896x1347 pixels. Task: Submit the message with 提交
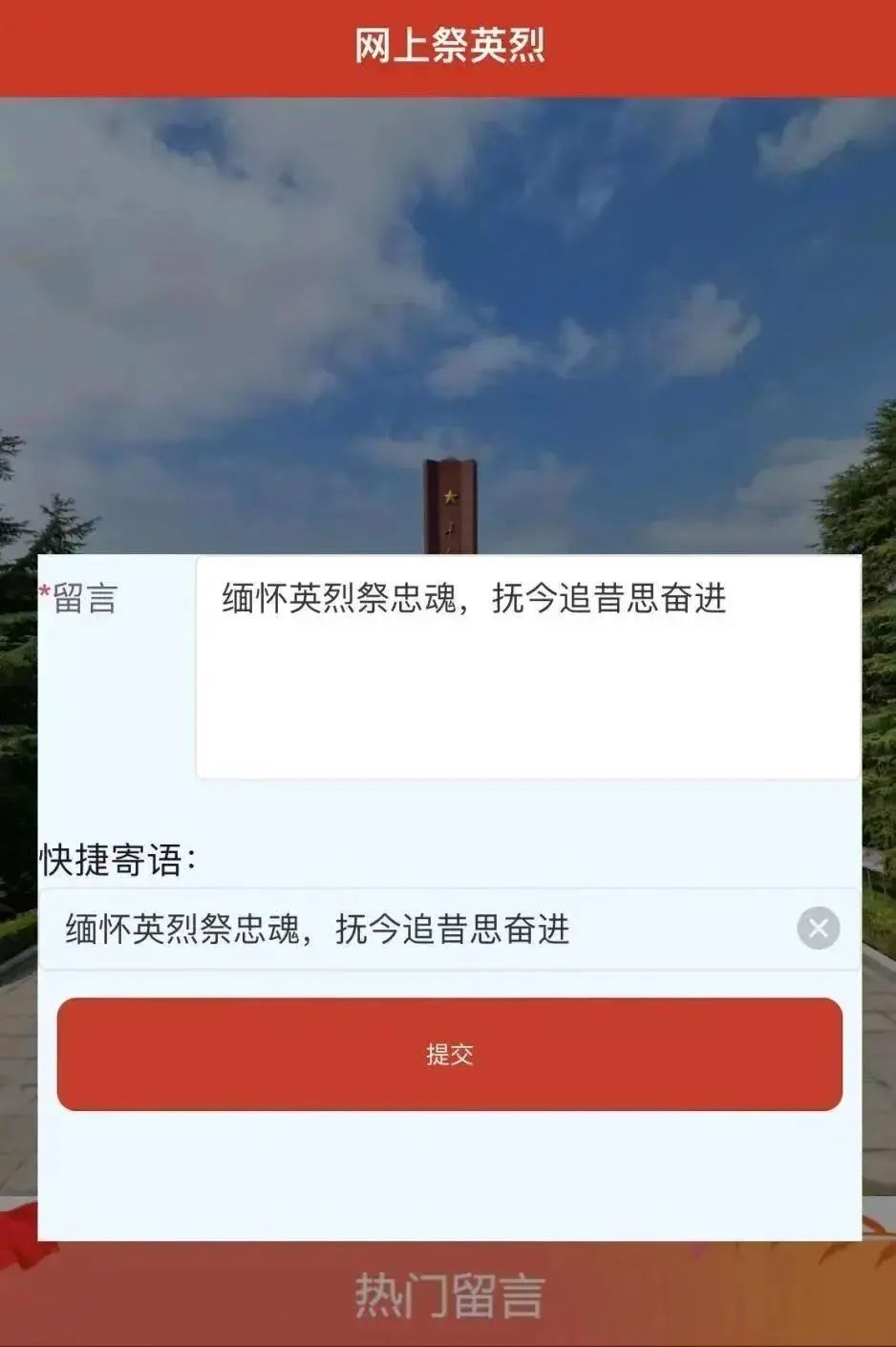click(449, 1055)
